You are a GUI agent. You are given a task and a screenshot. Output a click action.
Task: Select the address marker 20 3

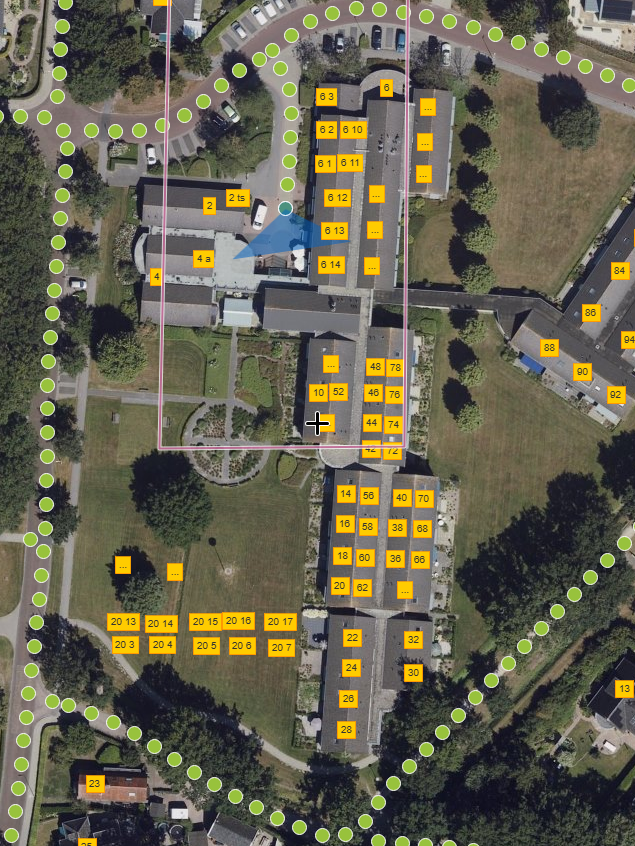[124, 645]
